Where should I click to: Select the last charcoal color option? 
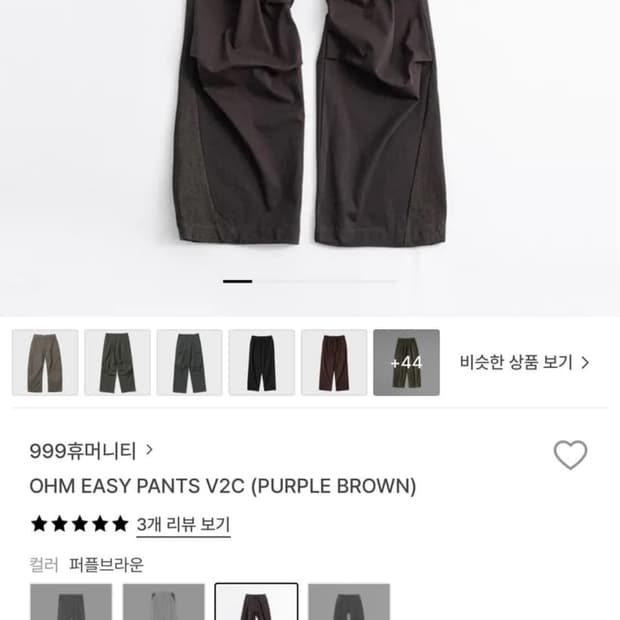(349, 603)
